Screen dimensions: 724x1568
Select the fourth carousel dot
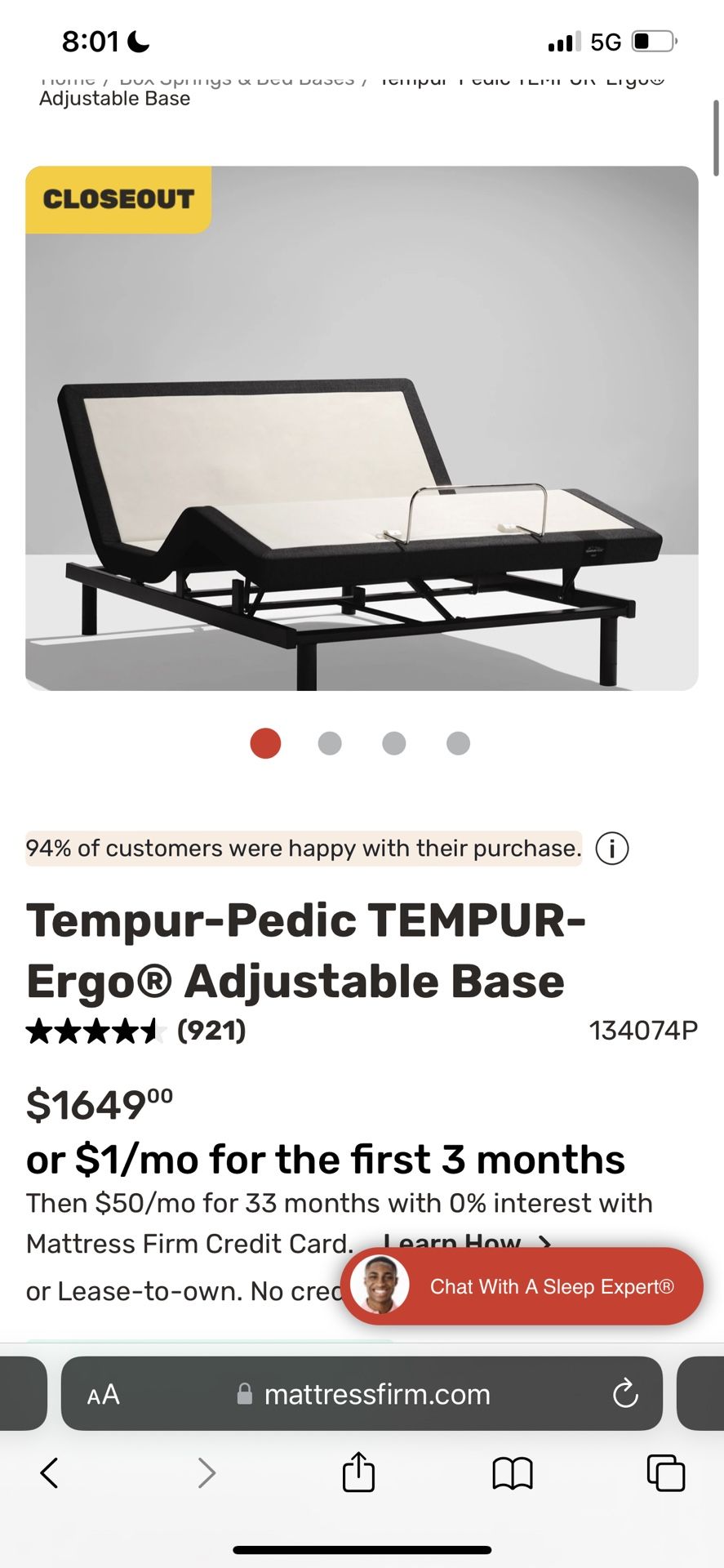(457, 743)
